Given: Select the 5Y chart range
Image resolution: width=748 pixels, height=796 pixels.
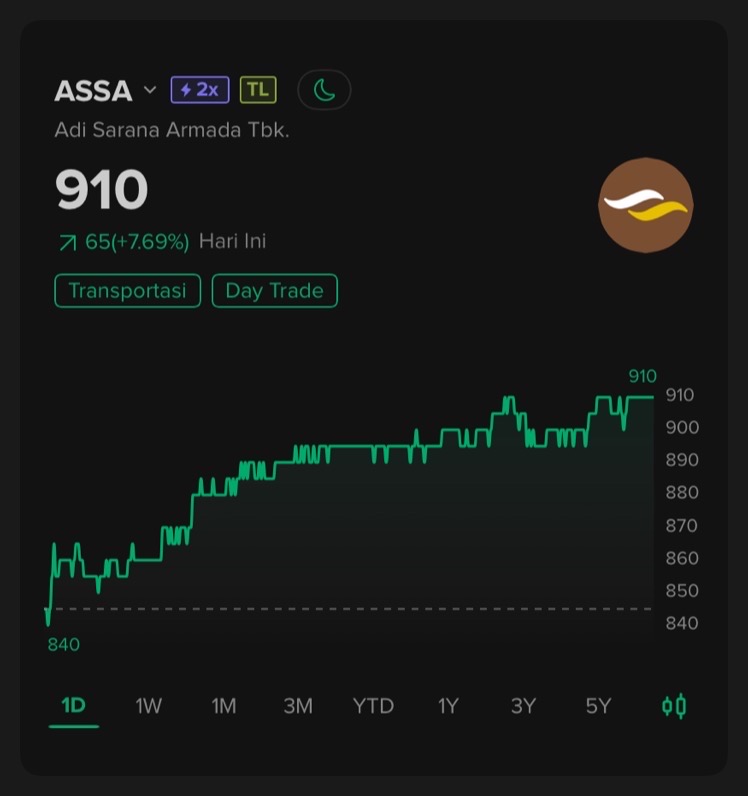Looking at the screenshot, I should pos(598,706).
